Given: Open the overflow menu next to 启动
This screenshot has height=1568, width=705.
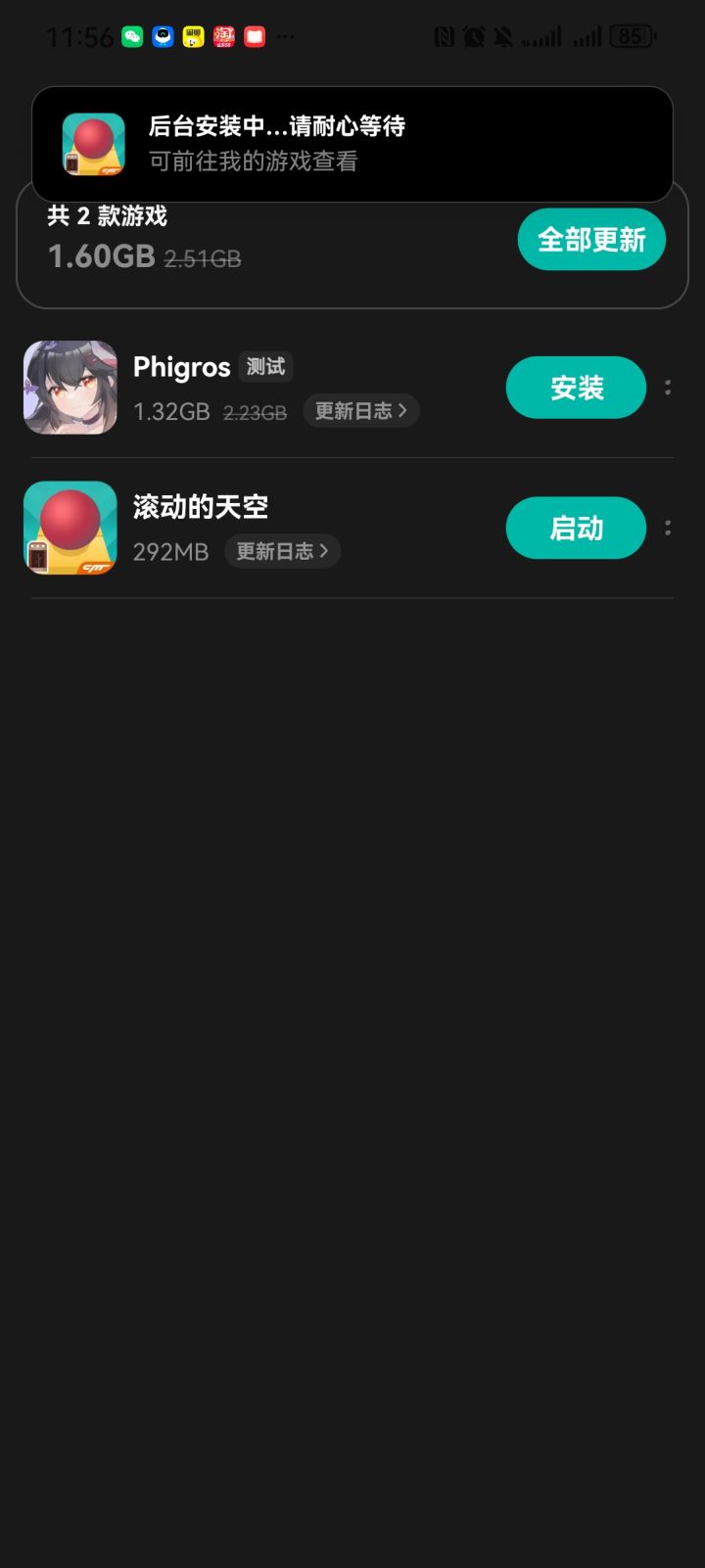Looking at the screenshot, I should tap(667, 528).
